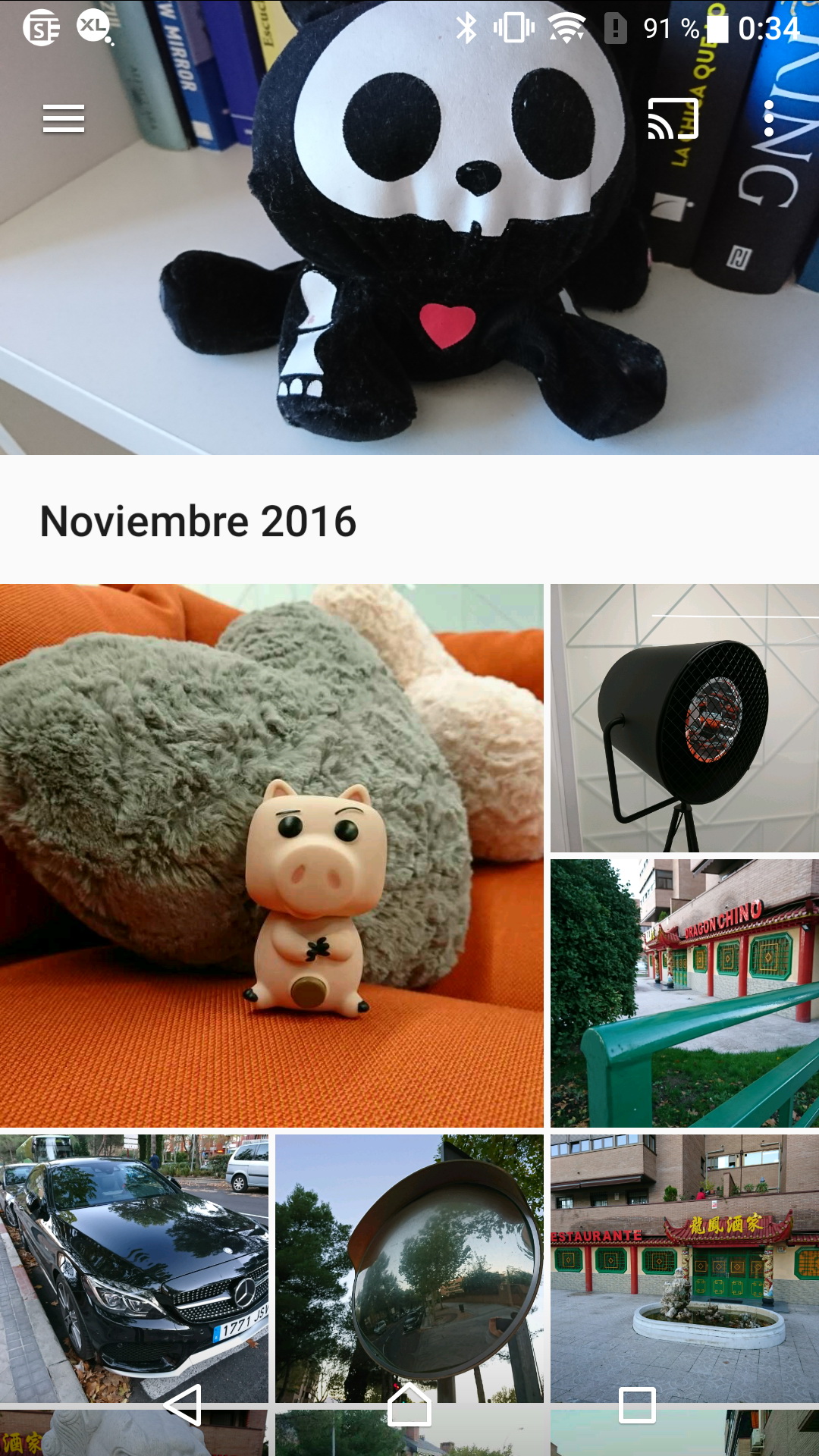The width and height of the screenshot is (819, 1456).
Task: Open the overflow options menu
Action: pyautogui.click(x=769, y=119)
